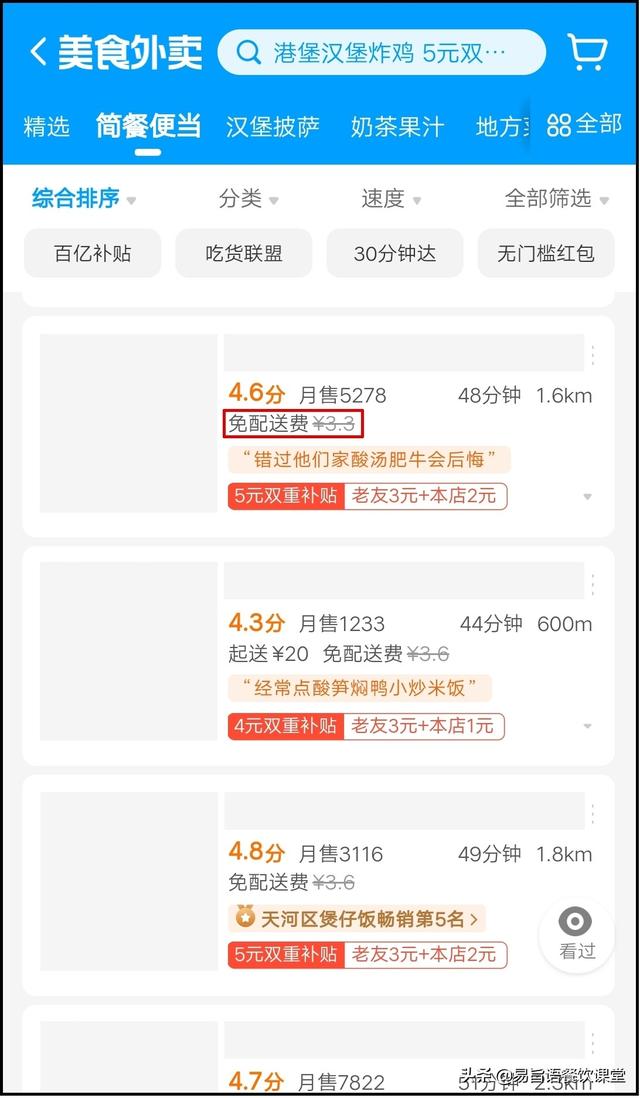Apply the 百亿补贴 filter chip
Screen dimensions: 640x1098
tap(92, 253)
